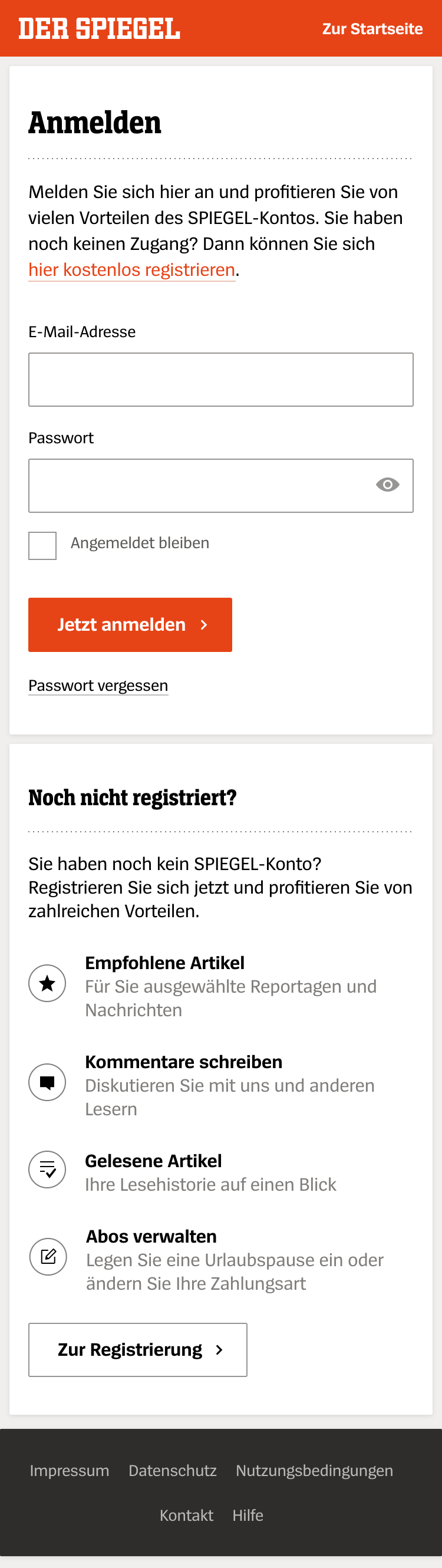
Task: Show password with the eye icon
Action: [x=387, y=485]
